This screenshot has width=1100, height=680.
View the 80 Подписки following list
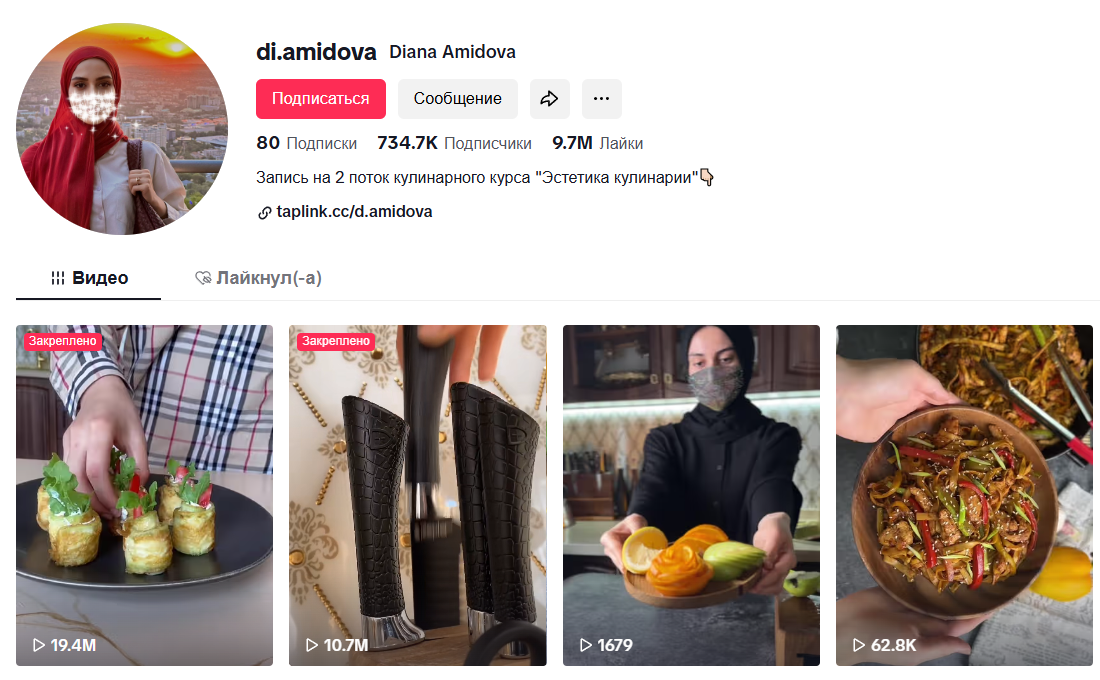(x=306, y=143)
